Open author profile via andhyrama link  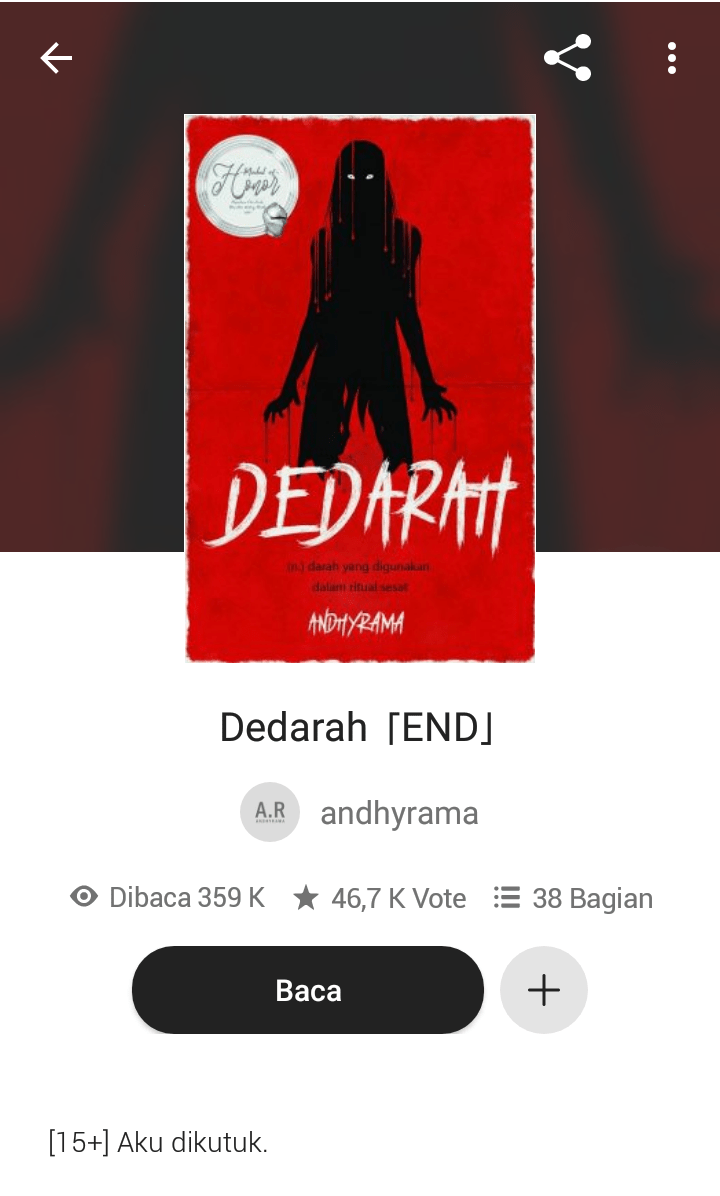pos(398,812)
